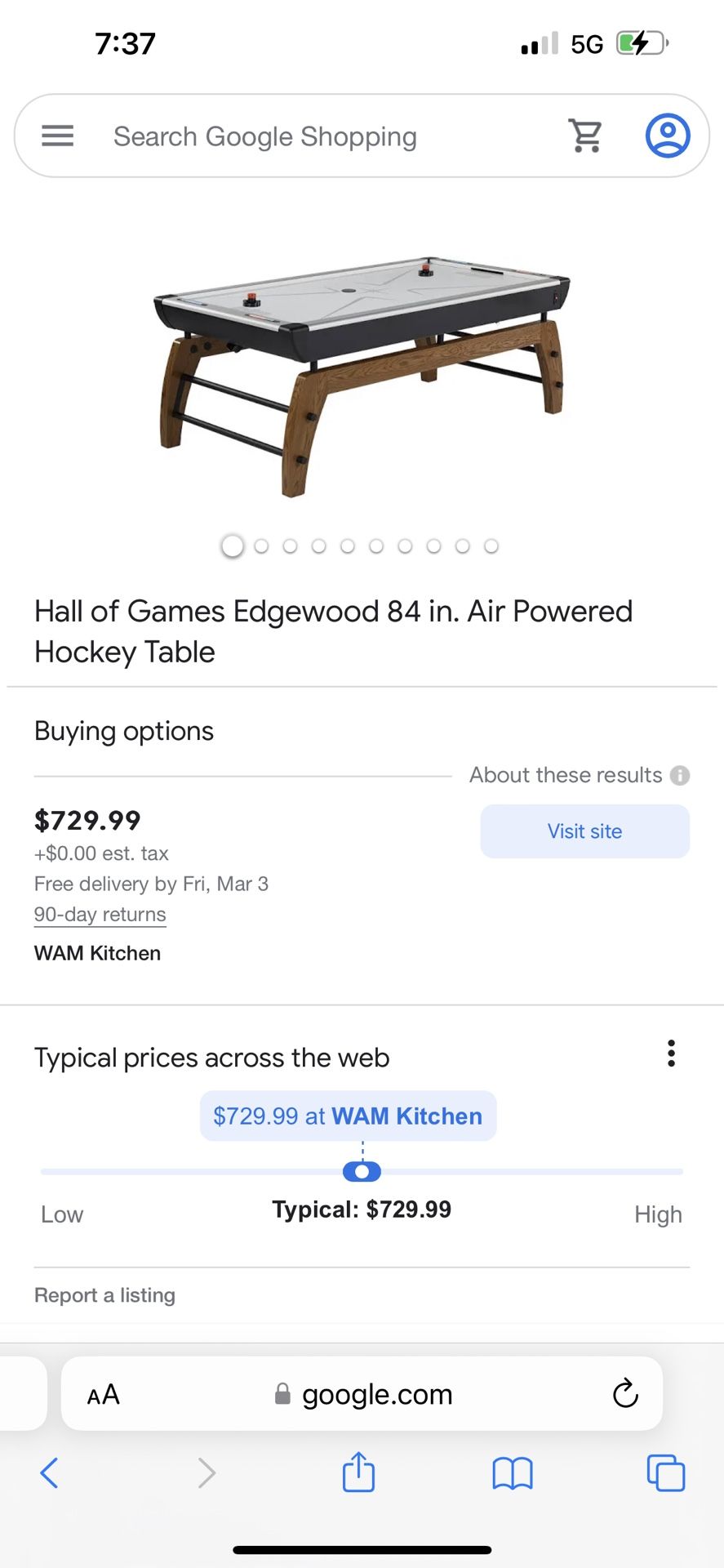Tap the Safari back navigation chevron

(x=49, y=1473)
